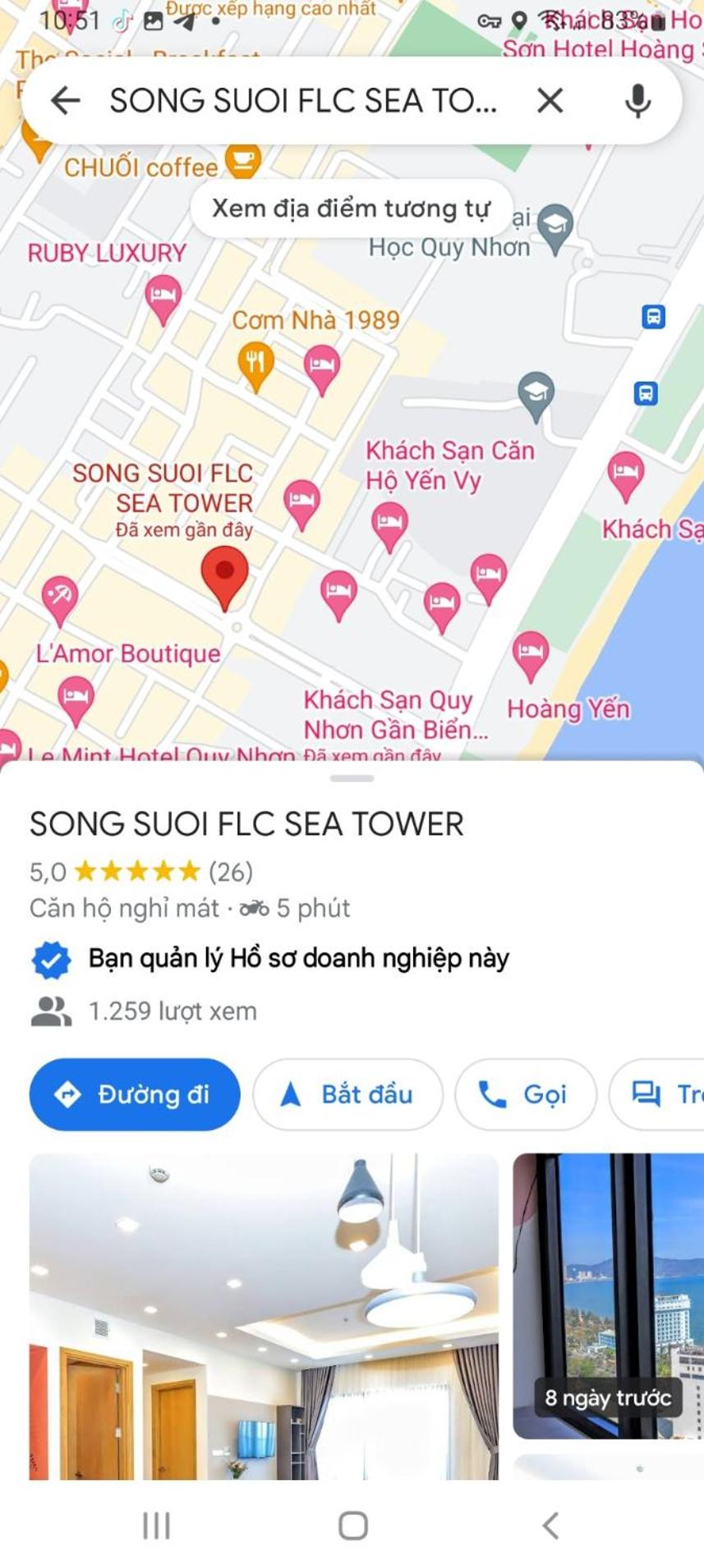This screenshot has height=1568, width=704.
Task: Go back using the search bar arrow
Action: (x=65, y=101)
